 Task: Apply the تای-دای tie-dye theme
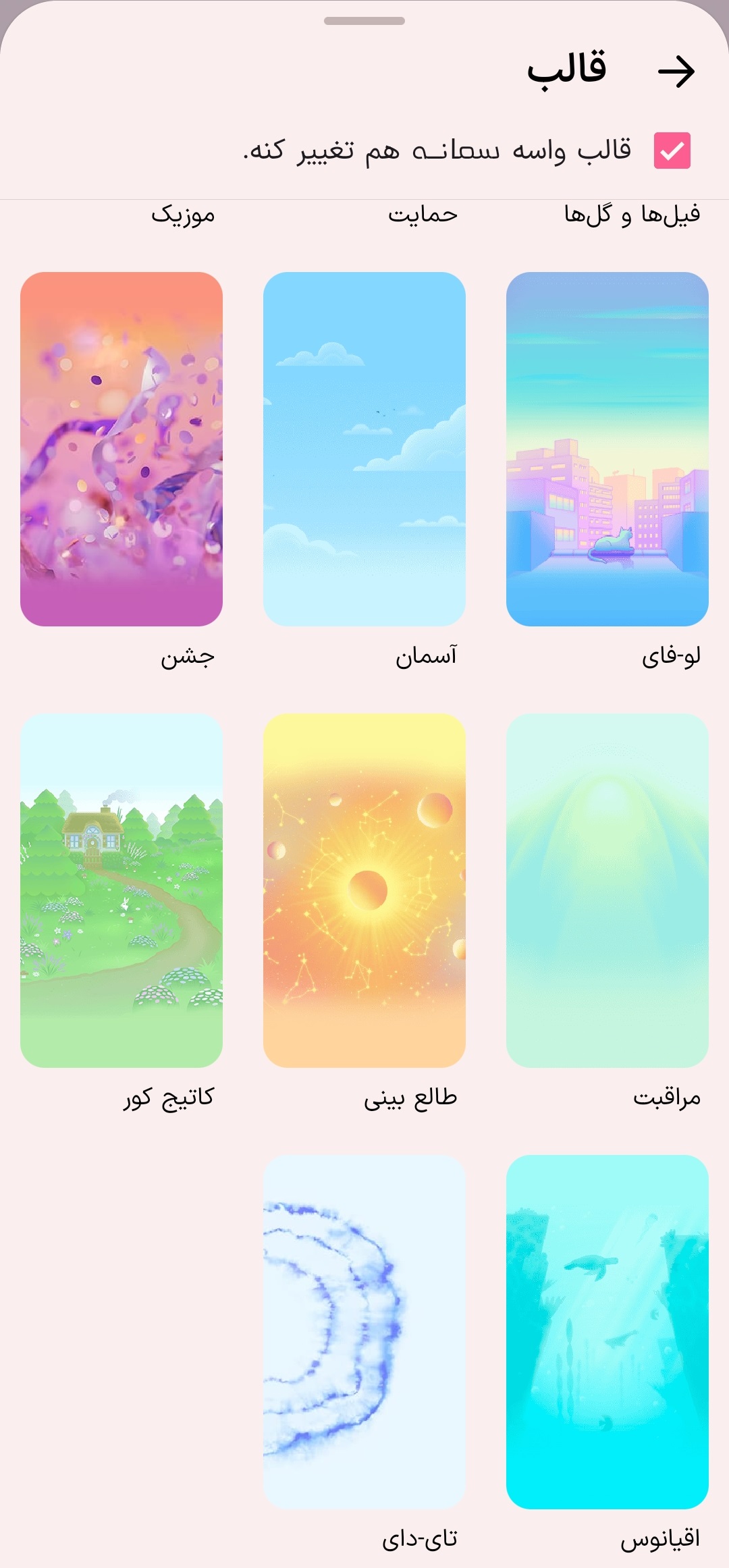(364, 1331)
